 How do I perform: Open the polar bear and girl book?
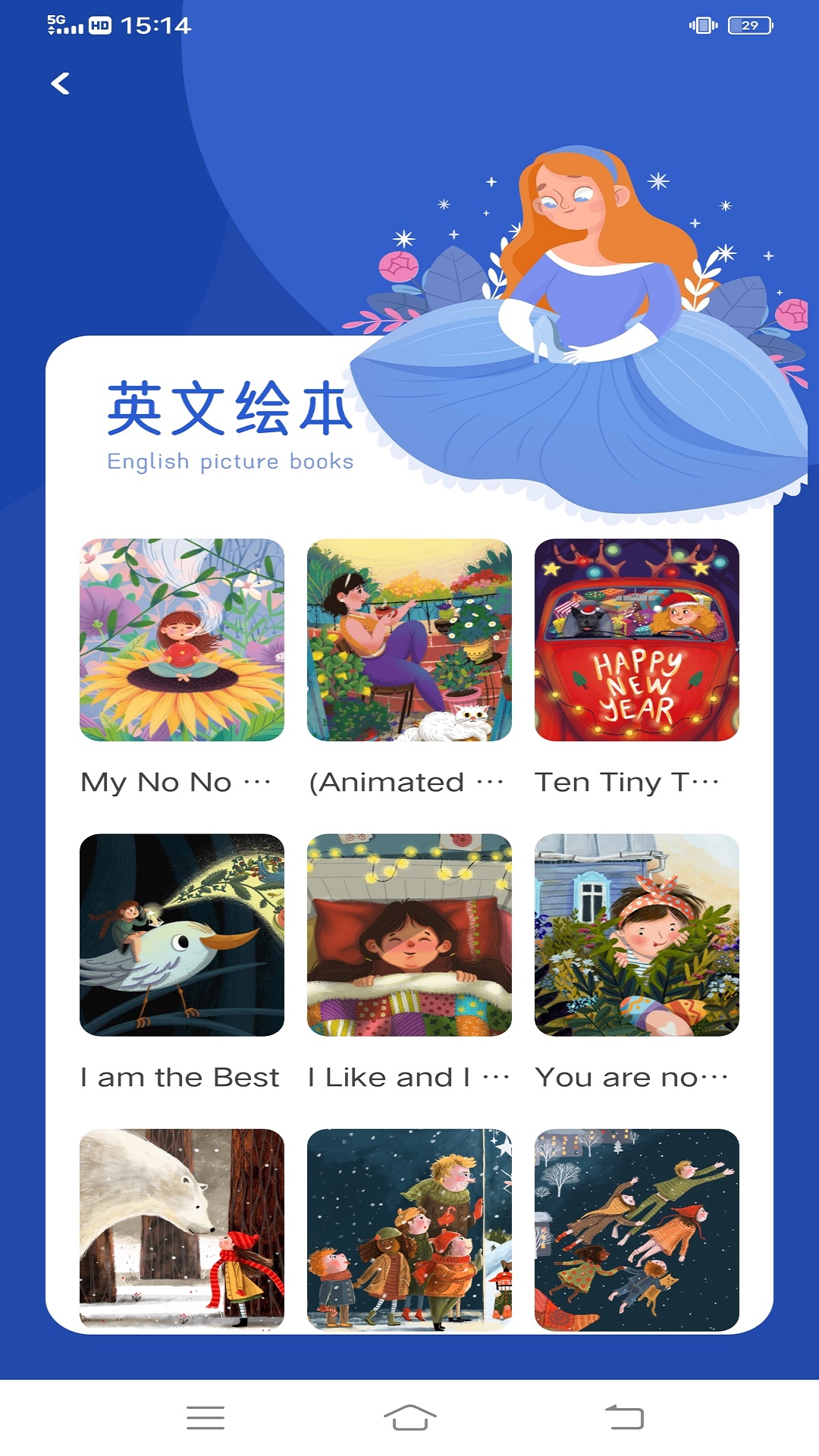[182, 1228]
